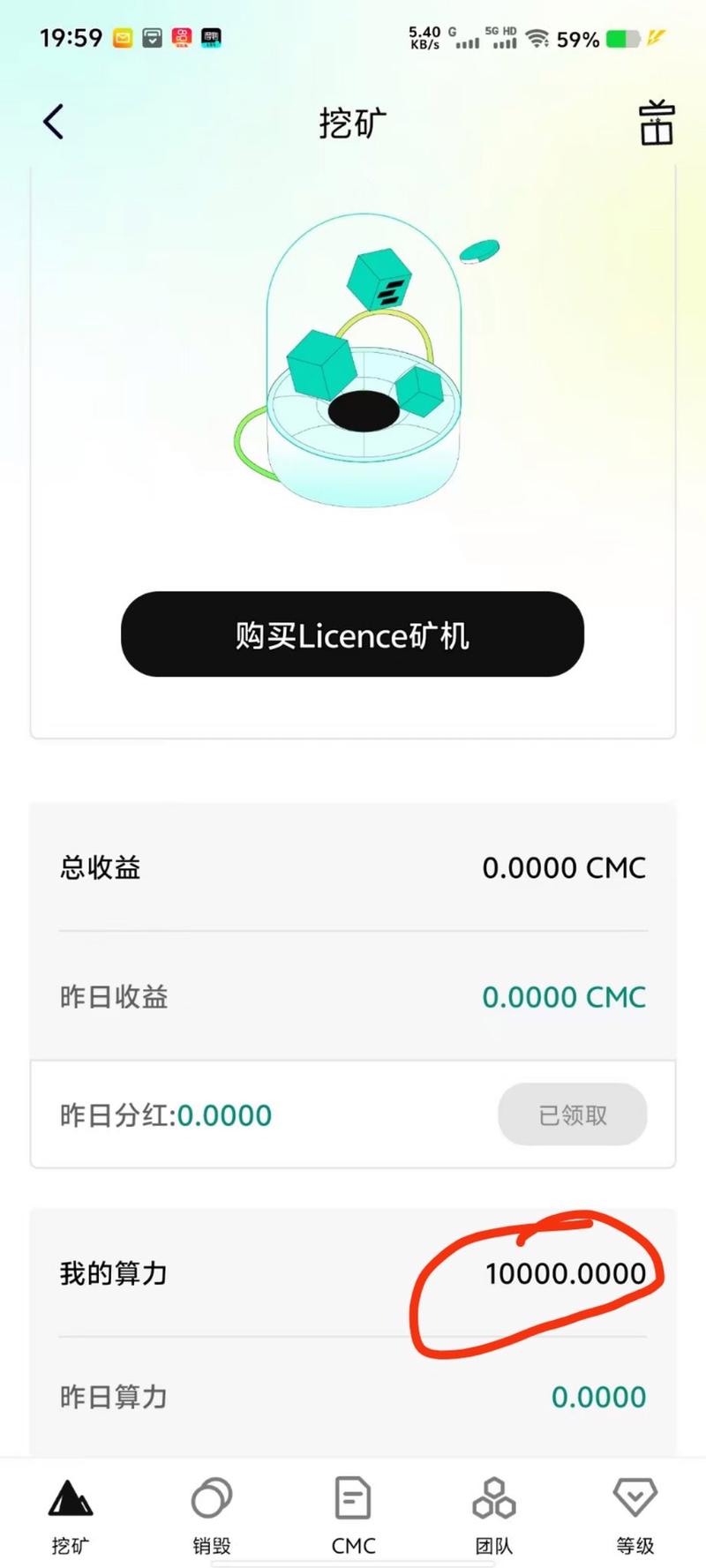Tap the mail notification icon in status bar
Image resolution: width=706 pixels, height=1568 pixels.
(x=123, y=38)
